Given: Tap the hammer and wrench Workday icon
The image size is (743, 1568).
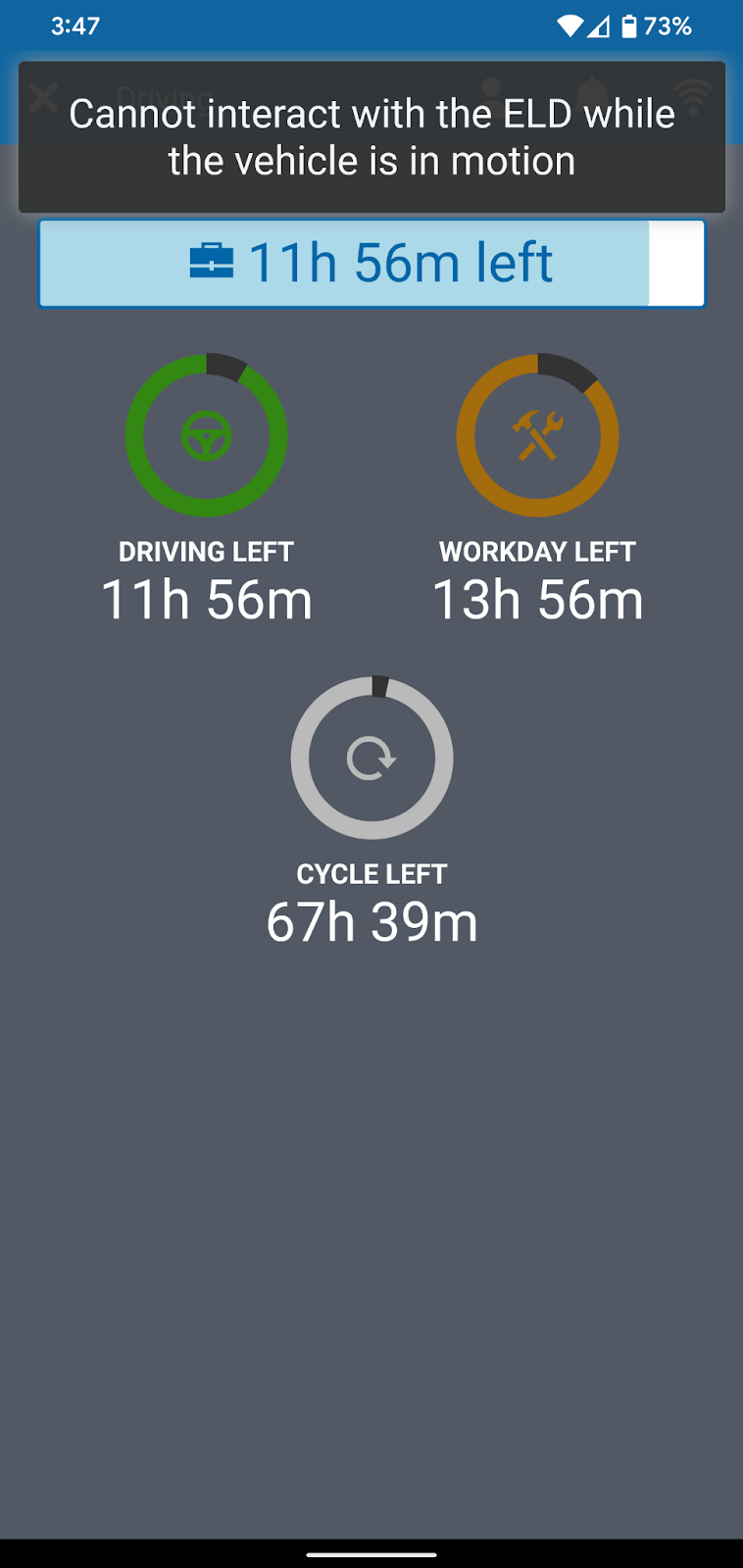Looking at the screenshot, I should [537, 433].
